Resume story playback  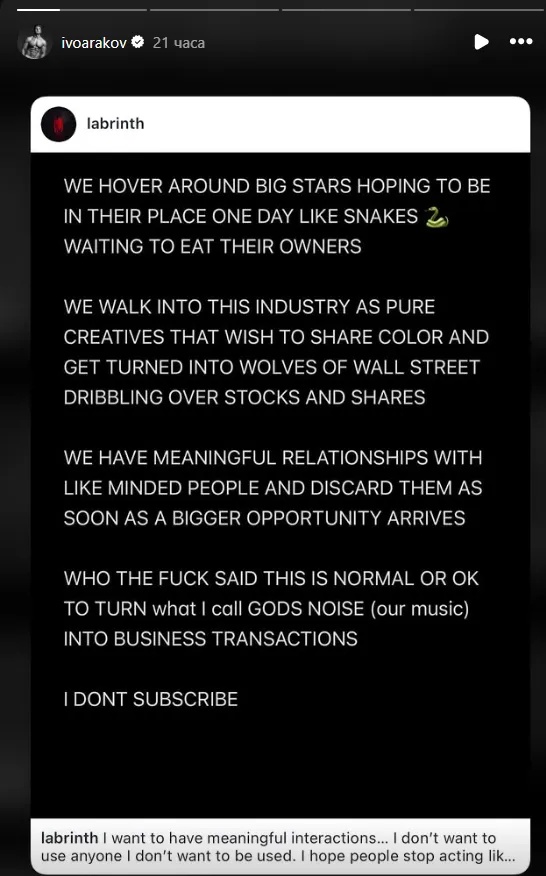481,42
